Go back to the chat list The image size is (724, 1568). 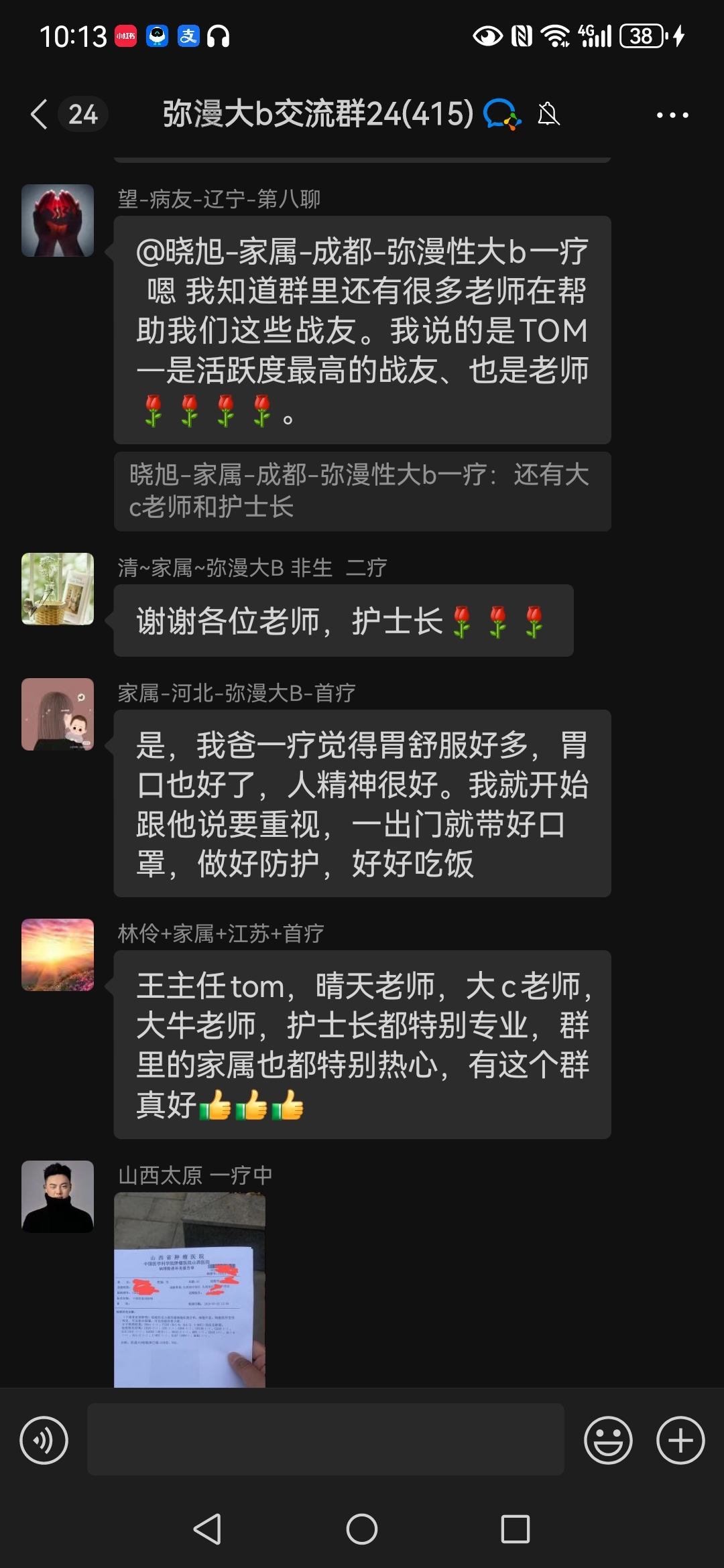click(x=40, y=114)
